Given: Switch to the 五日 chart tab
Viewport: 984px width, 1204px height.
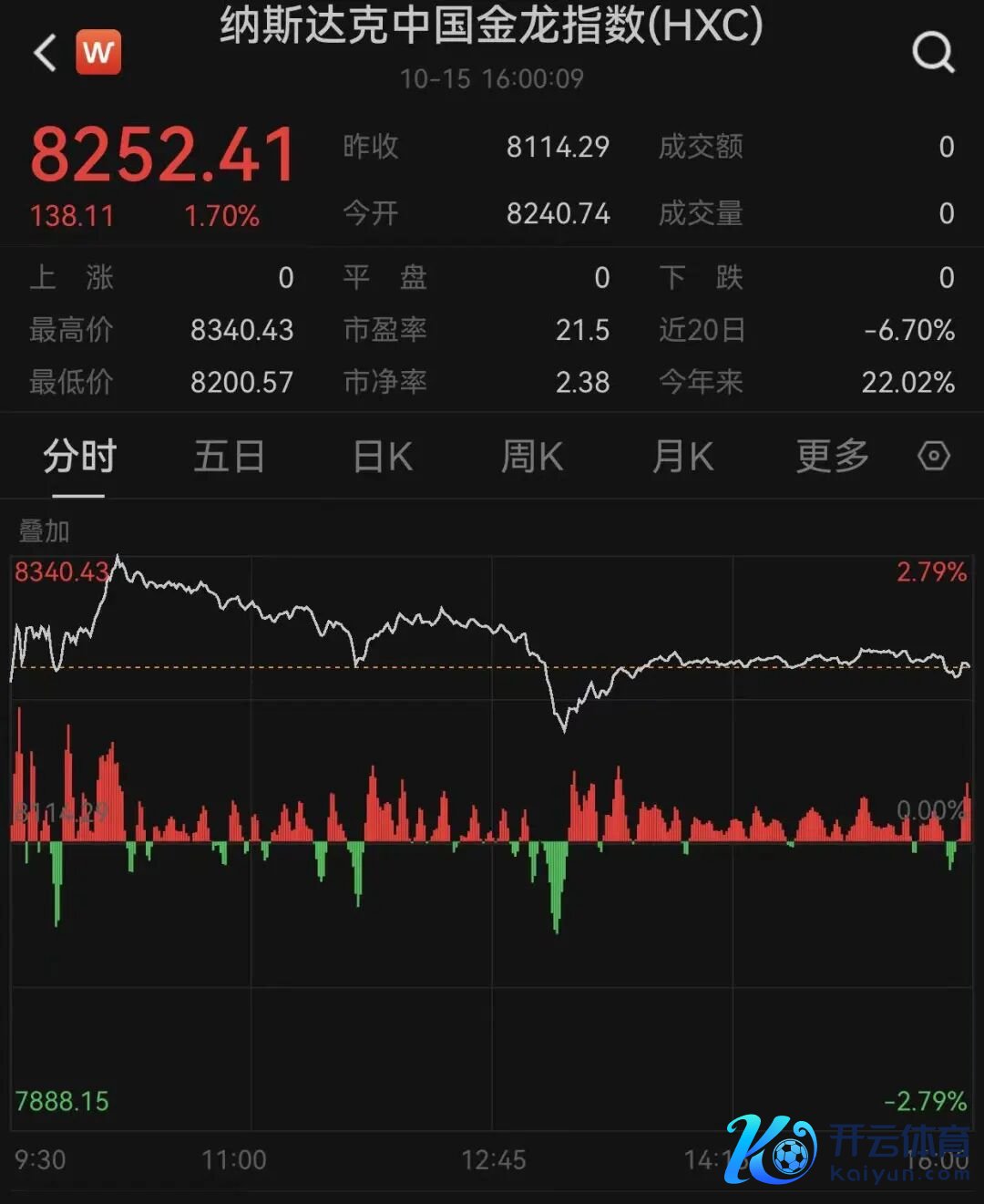Looking at the screenshot, I should click(229, 457).
